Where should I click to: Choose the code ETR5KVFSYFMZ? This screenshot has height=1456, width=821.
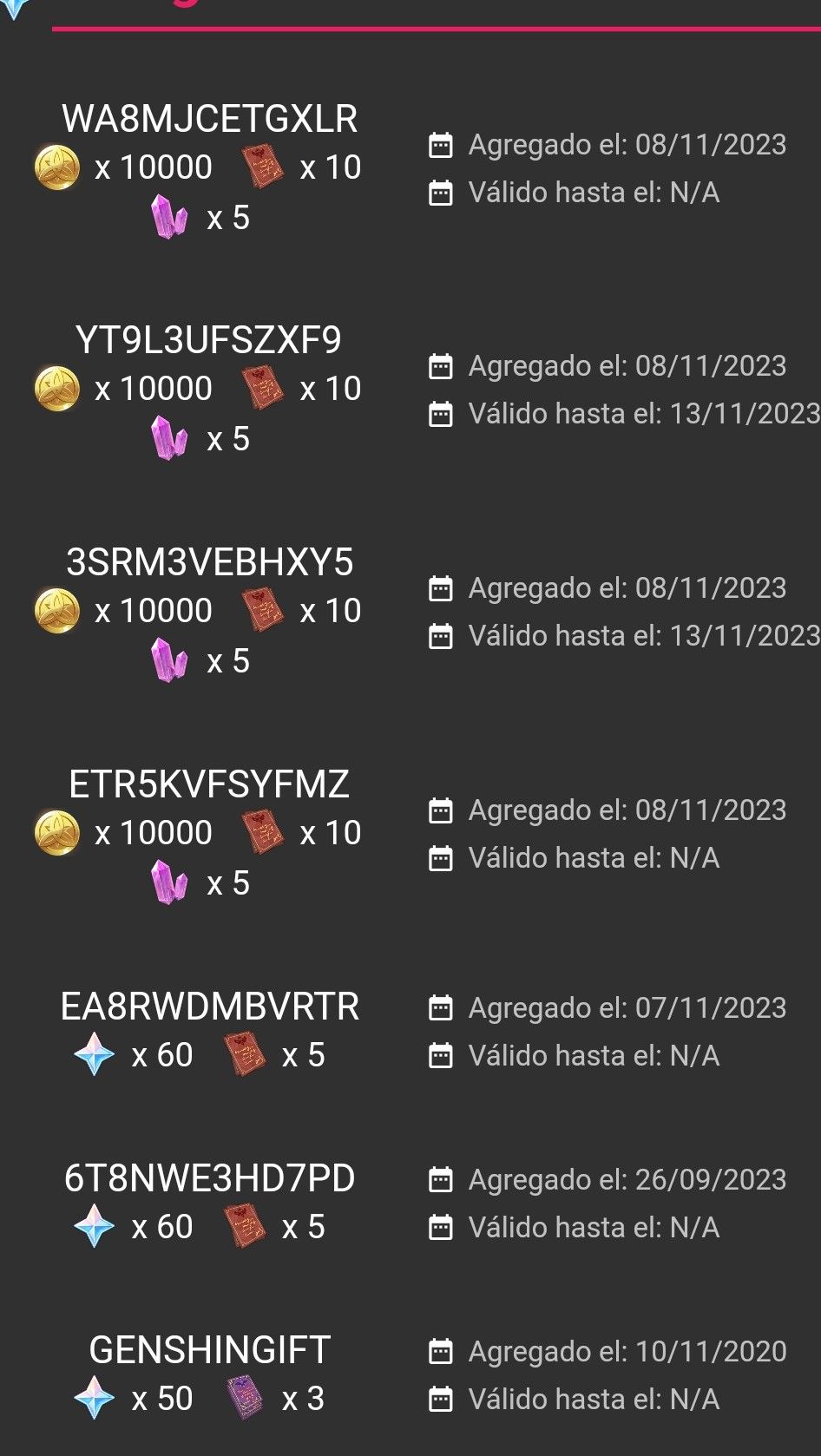209,784
